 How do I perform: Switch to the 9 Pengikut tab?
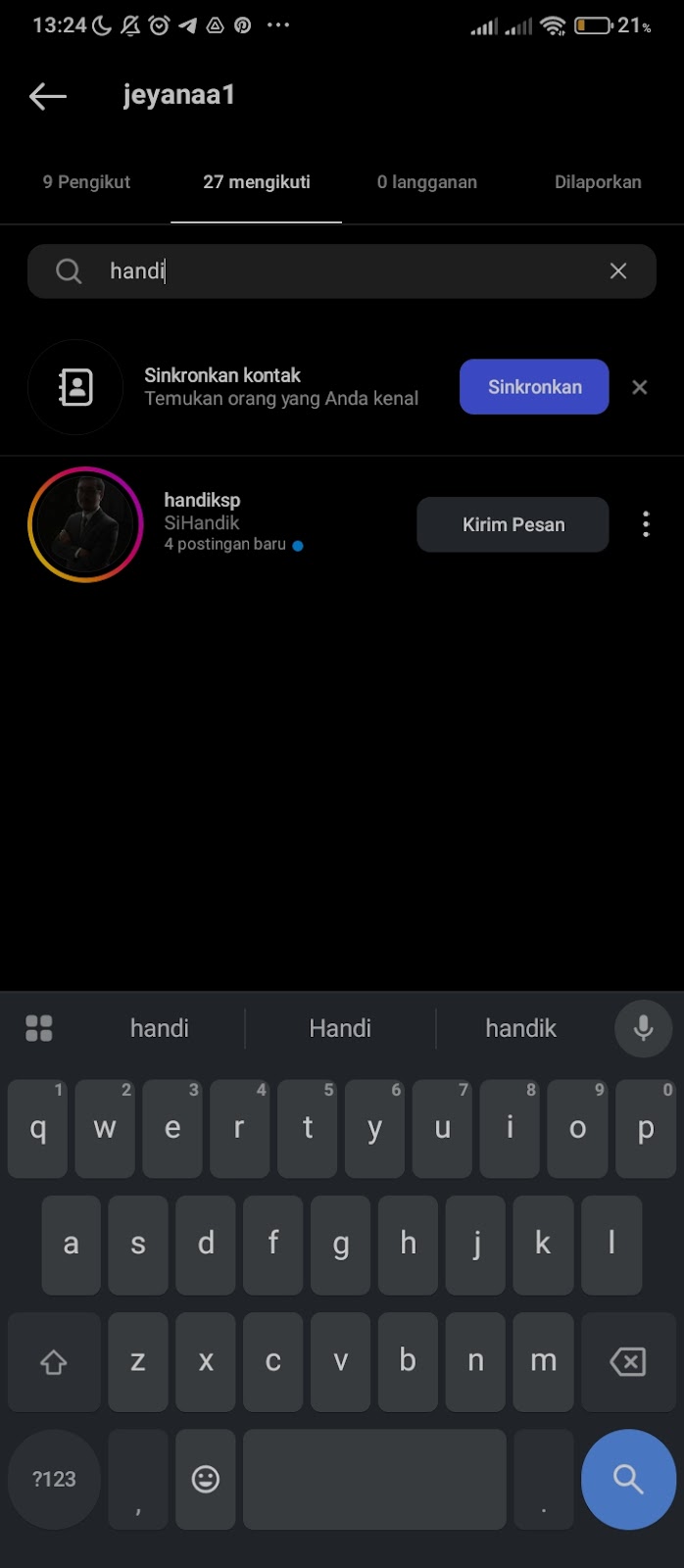point(86,182)
